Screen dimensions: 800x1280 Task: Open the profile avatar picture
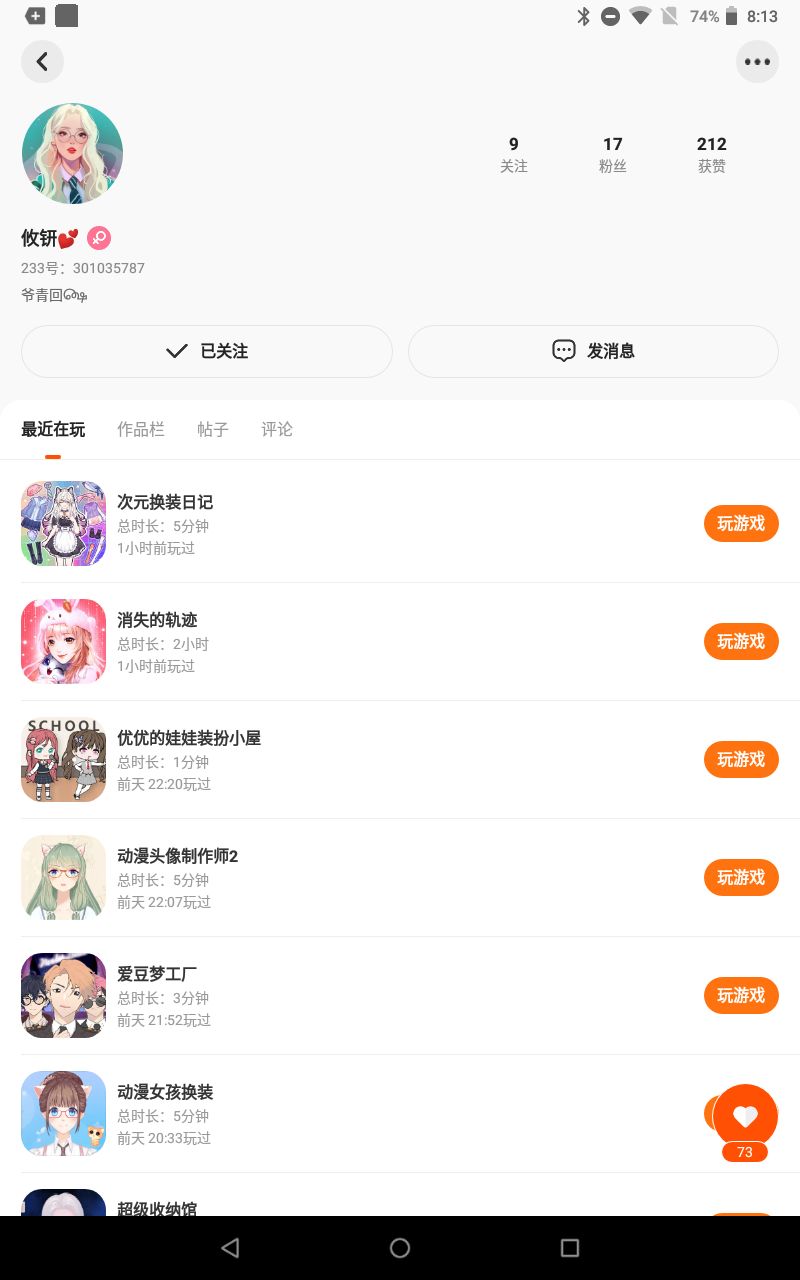72,153
